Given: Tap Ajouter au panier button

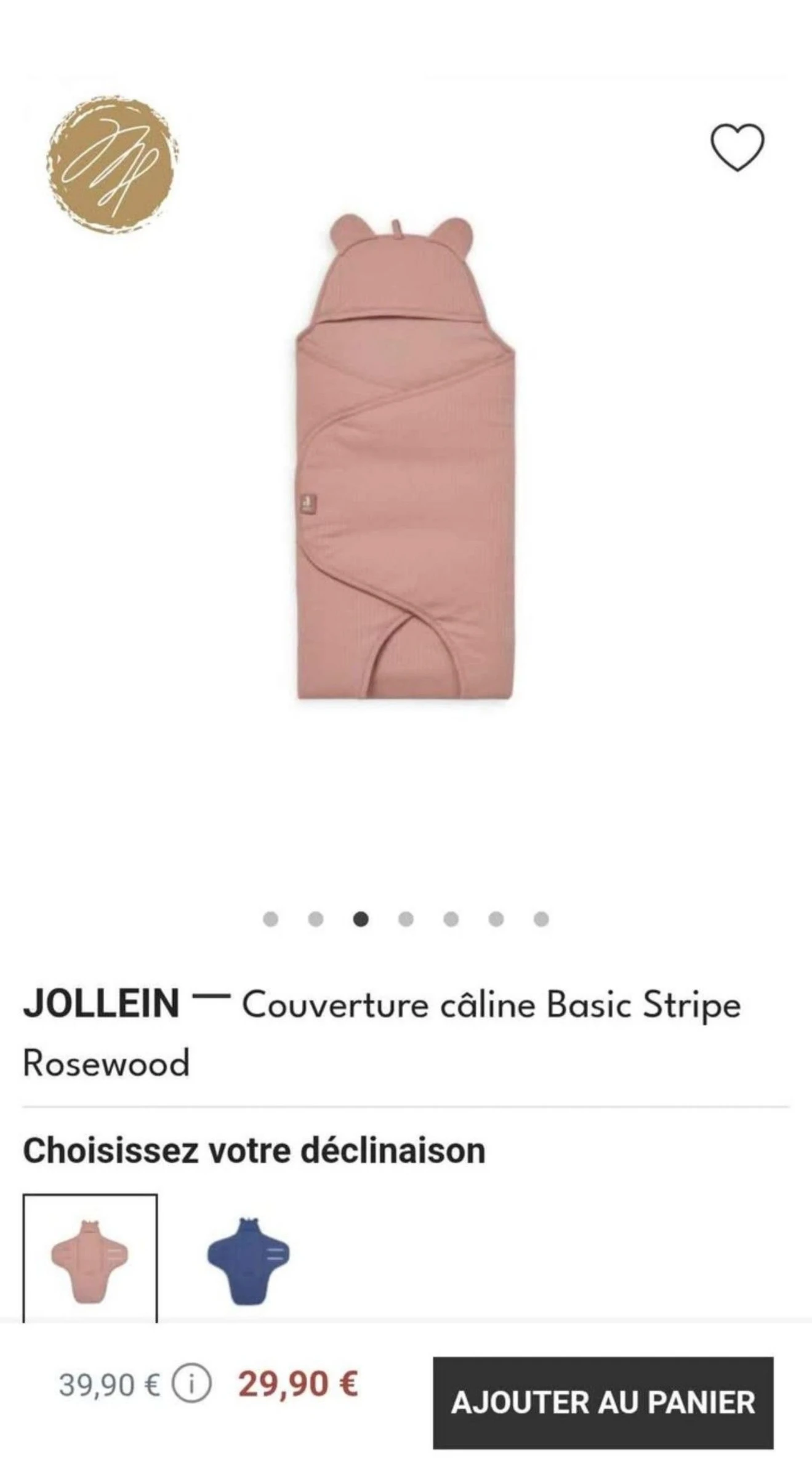Looking at the screenshot, I should coord(603,1402).
